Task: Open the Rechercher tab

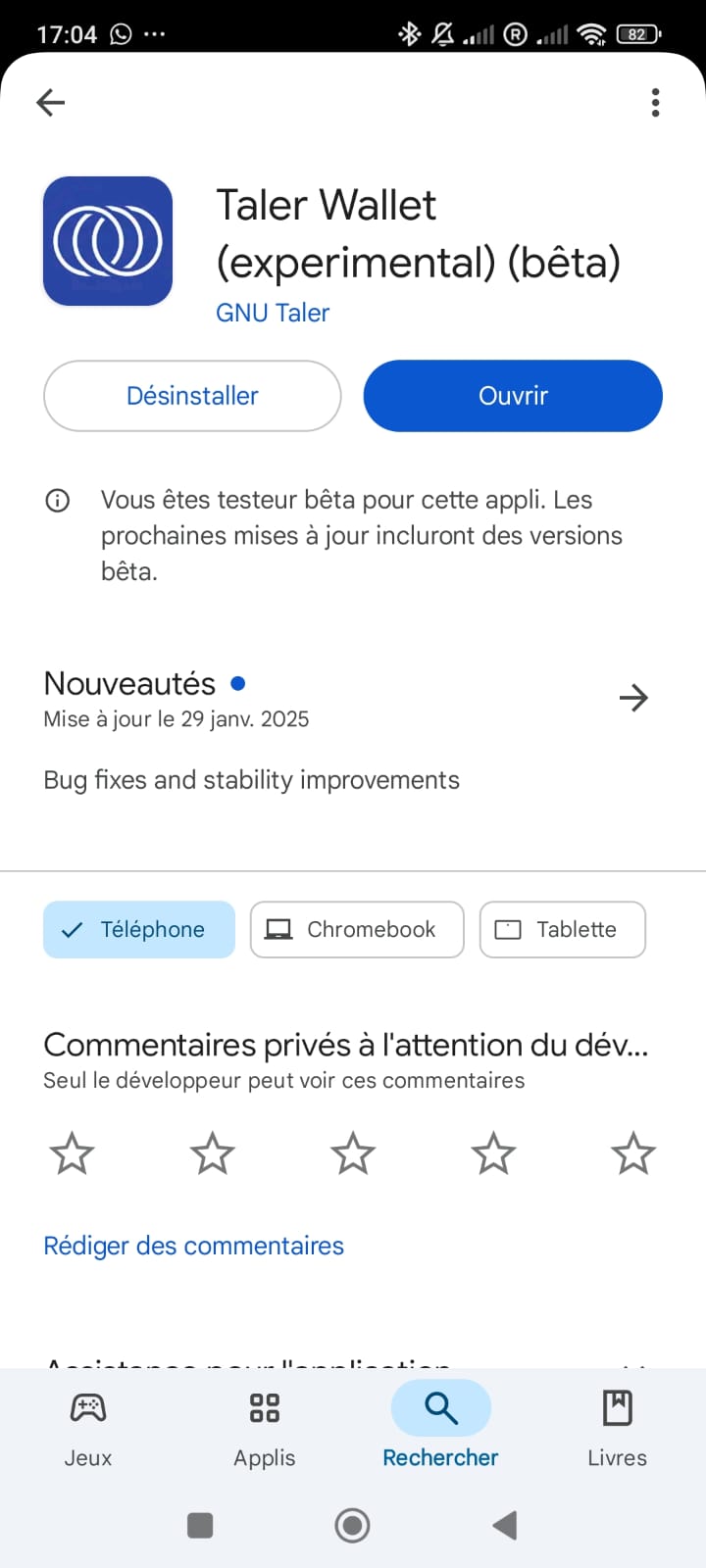Action: (440, 1428)
